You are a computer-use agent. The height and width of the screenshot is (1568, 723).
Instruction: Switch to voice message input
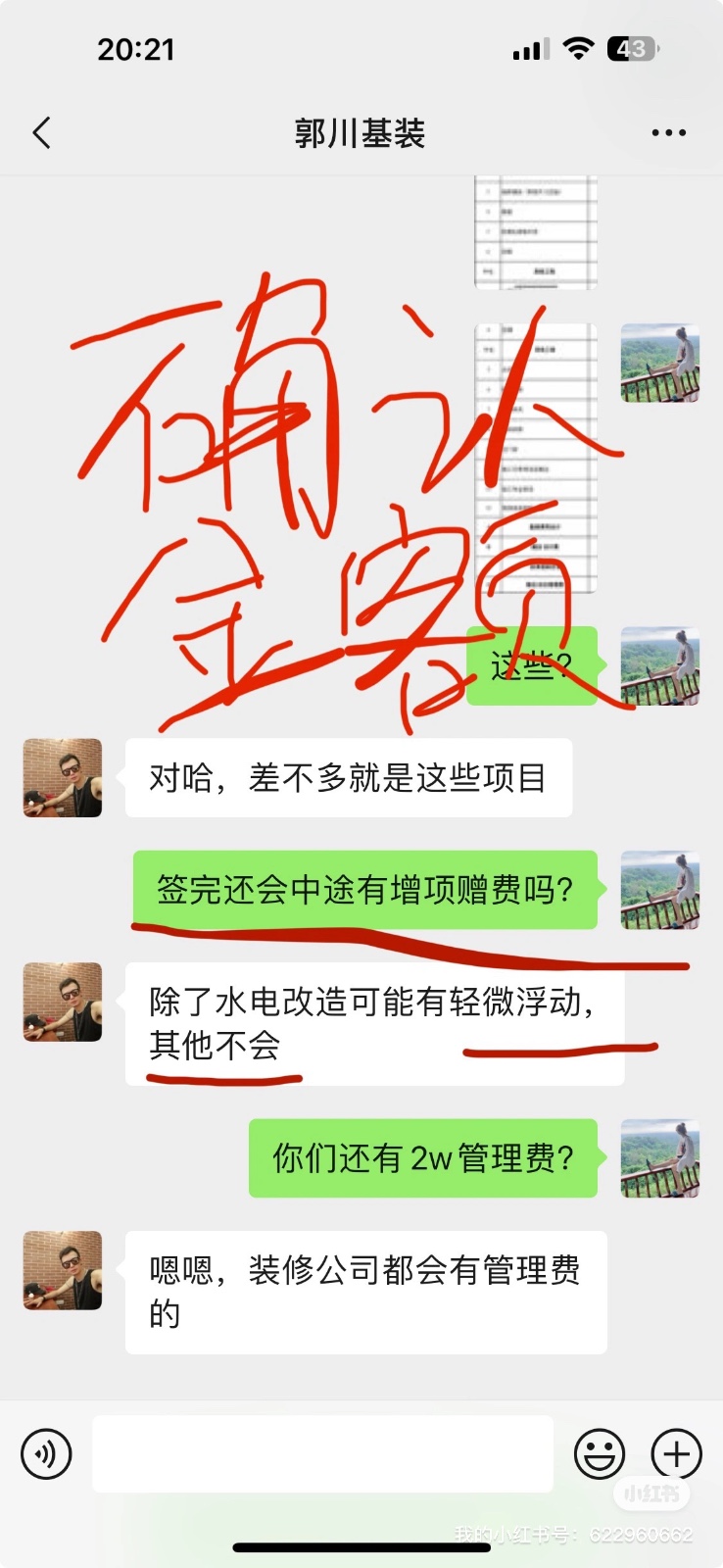click(46, 1453)
